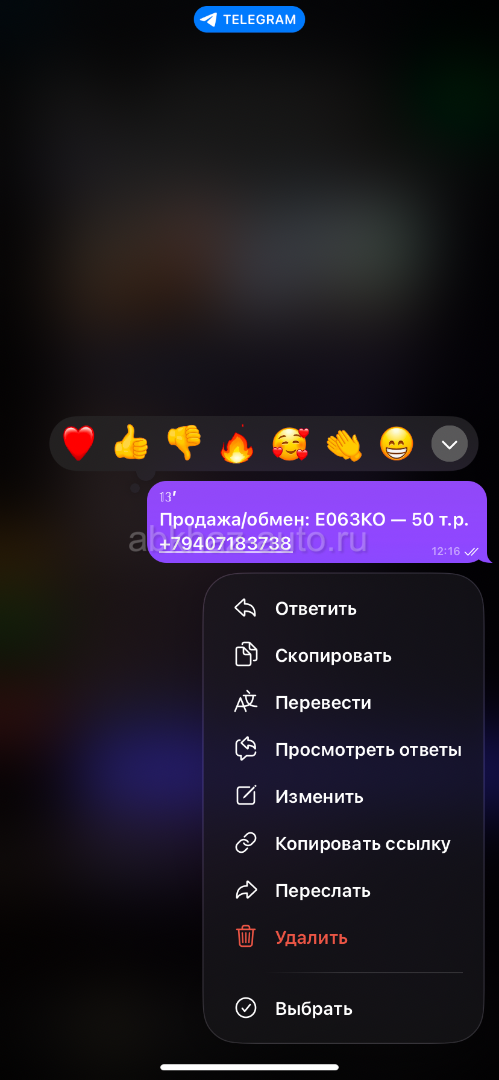Select Перевести to translate the message
The image size is (499, 1080).
(x=343, y=703)
